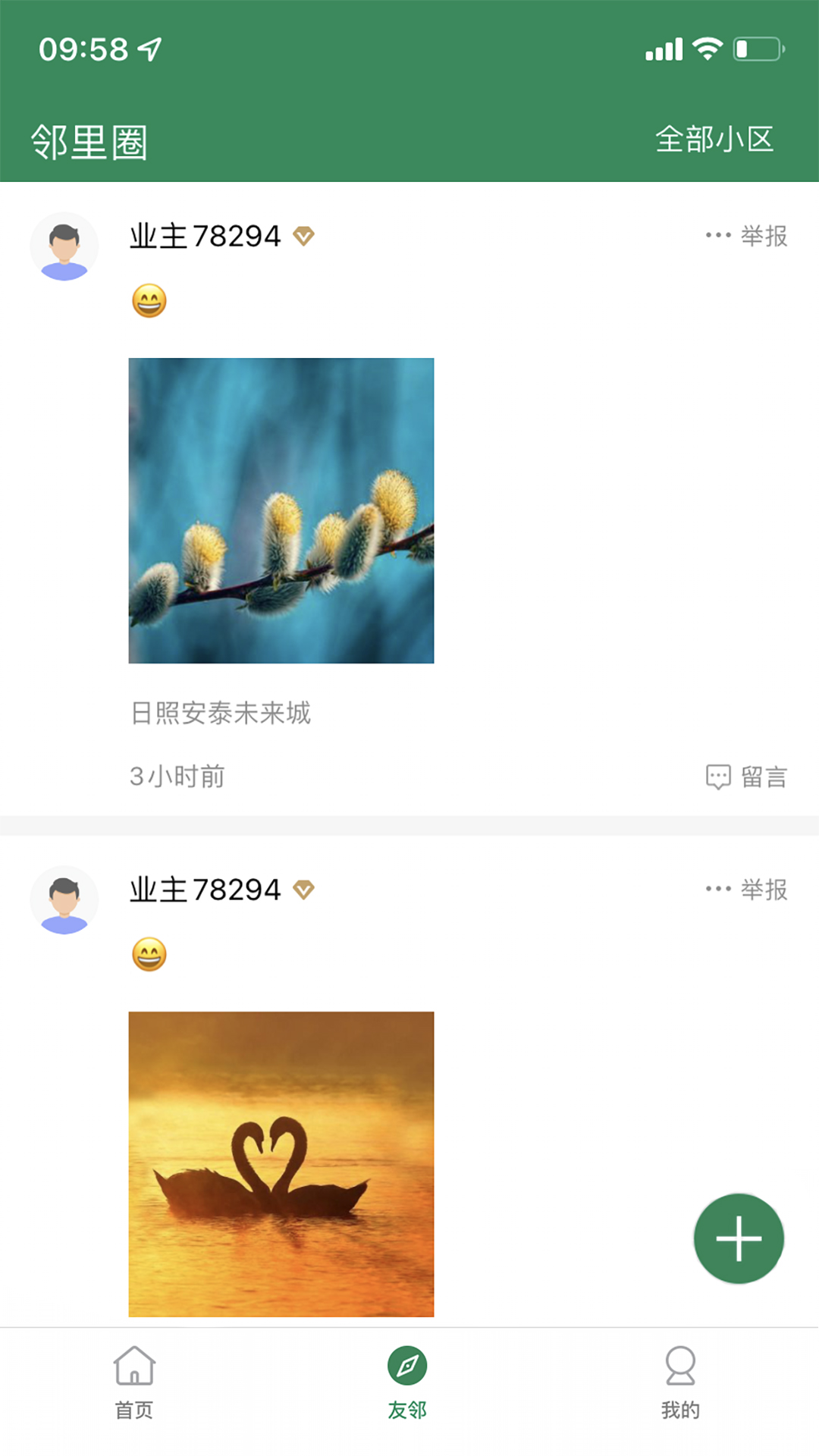
Task: Open the 全部小区 community filter
Action: pos(713,139)
